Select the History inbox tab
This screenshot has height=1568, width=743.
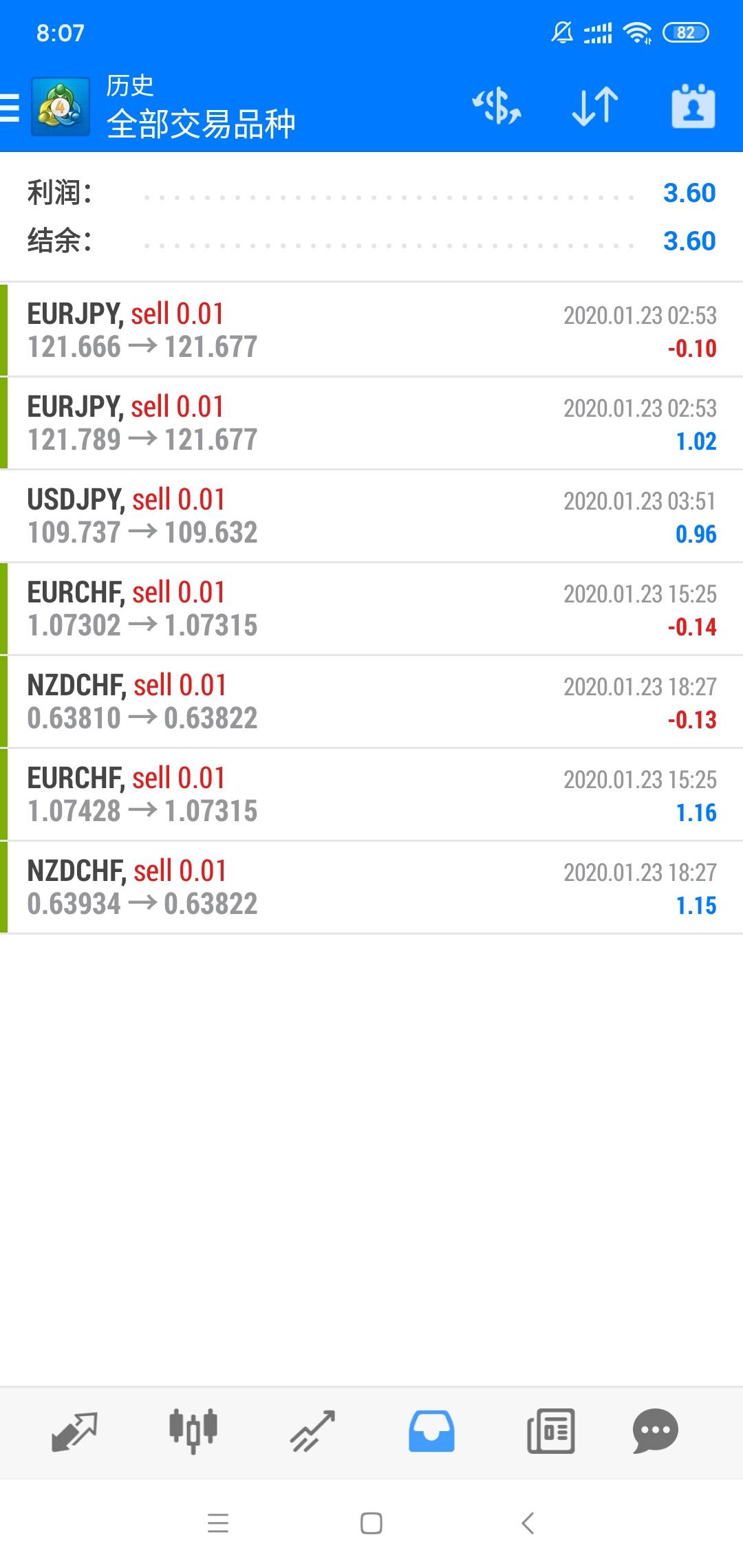[x=431, y=1431]
